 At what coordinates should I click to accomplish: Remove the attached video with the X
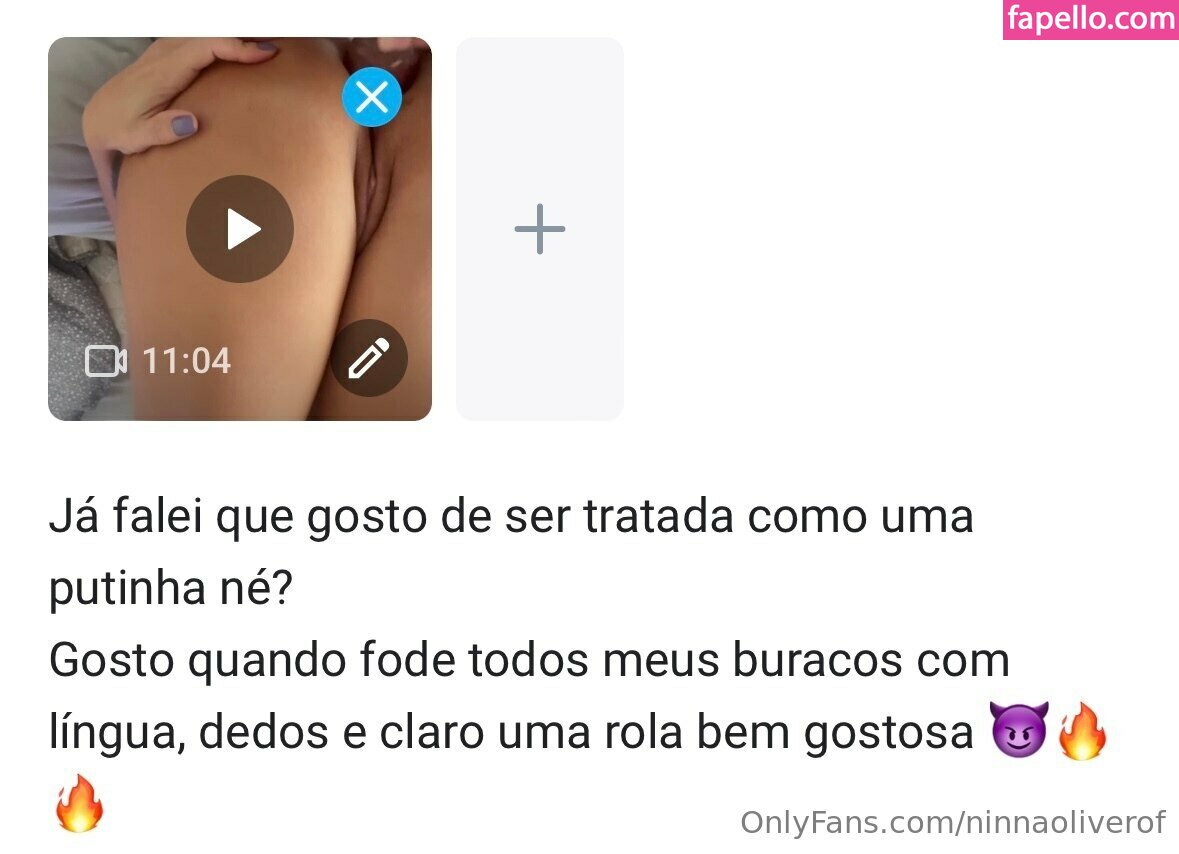pos(372,98)
